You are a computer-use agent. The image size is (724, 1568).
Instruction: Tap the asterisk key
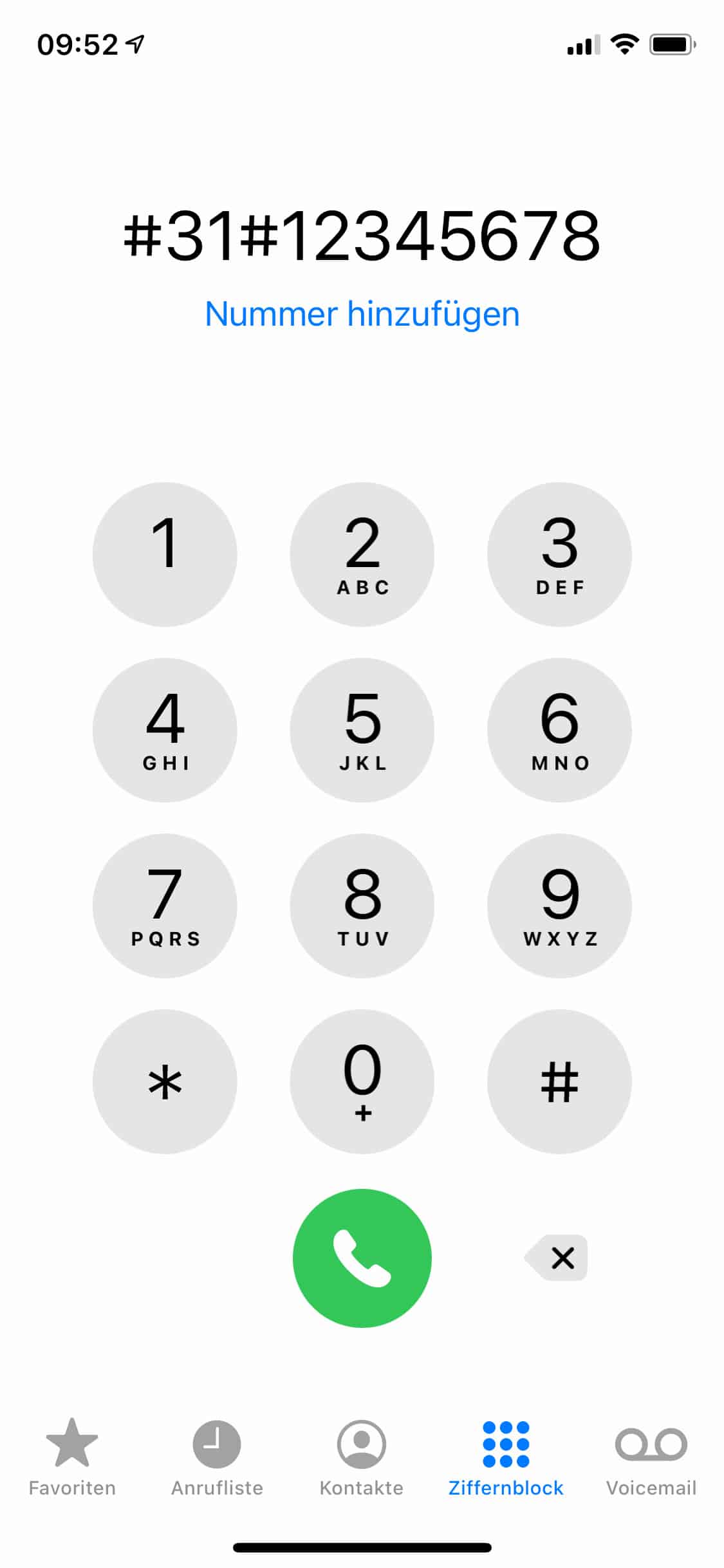coord(165,1081)
